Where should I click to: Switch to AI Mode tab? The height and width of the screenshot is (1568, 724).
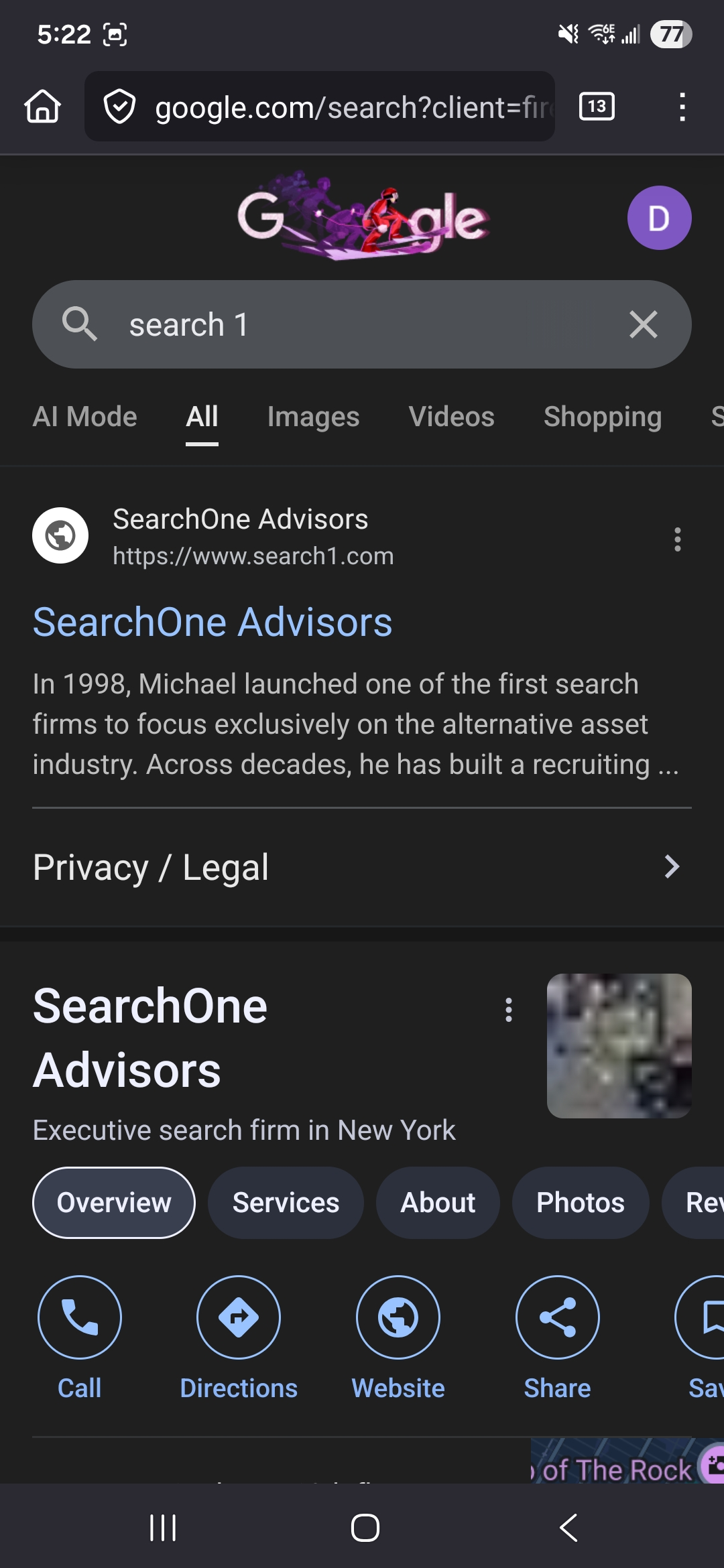(x=85, y=417)
